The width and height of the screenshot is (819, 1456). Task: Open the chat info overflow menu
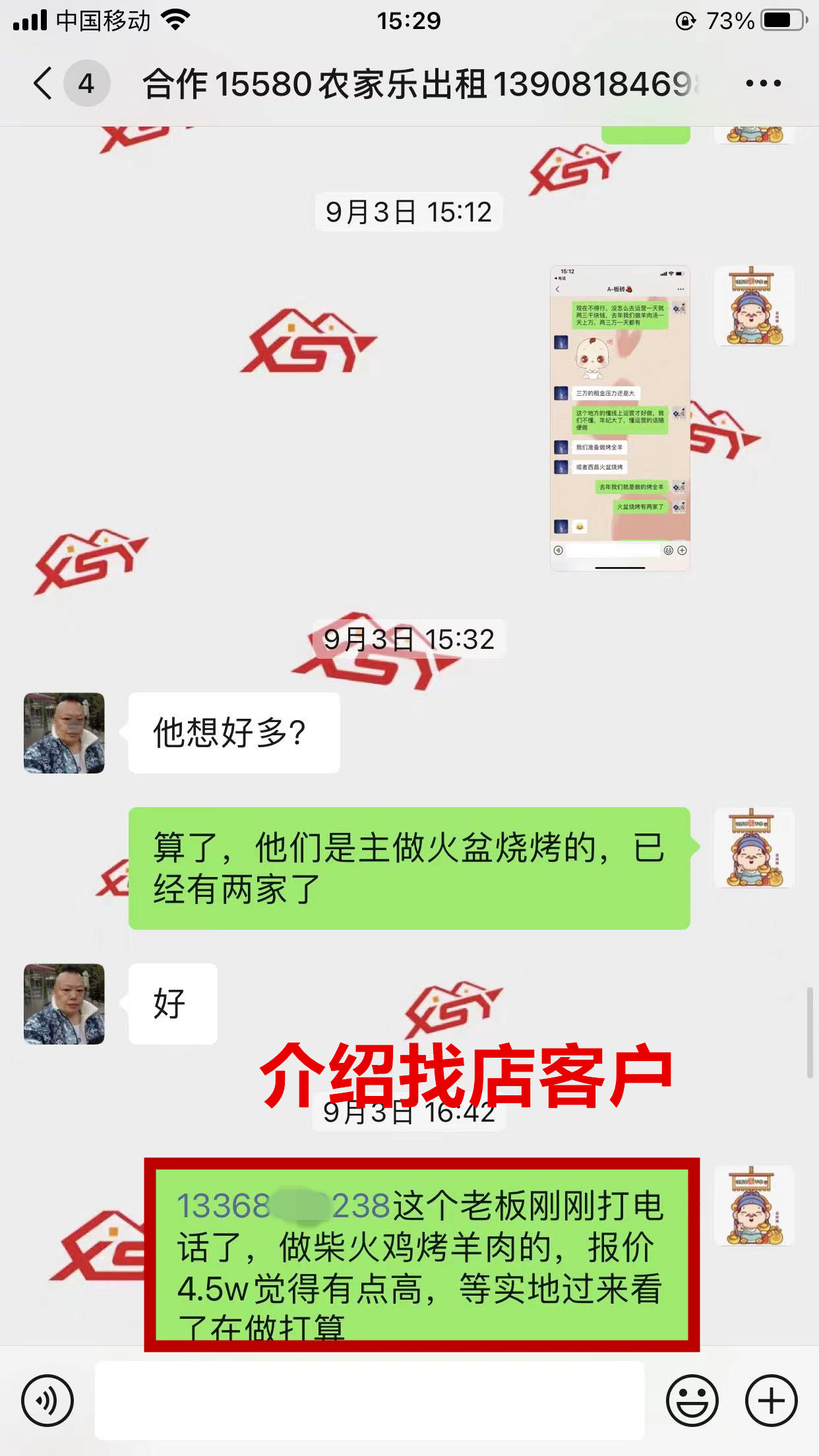(x=763, y=84)
